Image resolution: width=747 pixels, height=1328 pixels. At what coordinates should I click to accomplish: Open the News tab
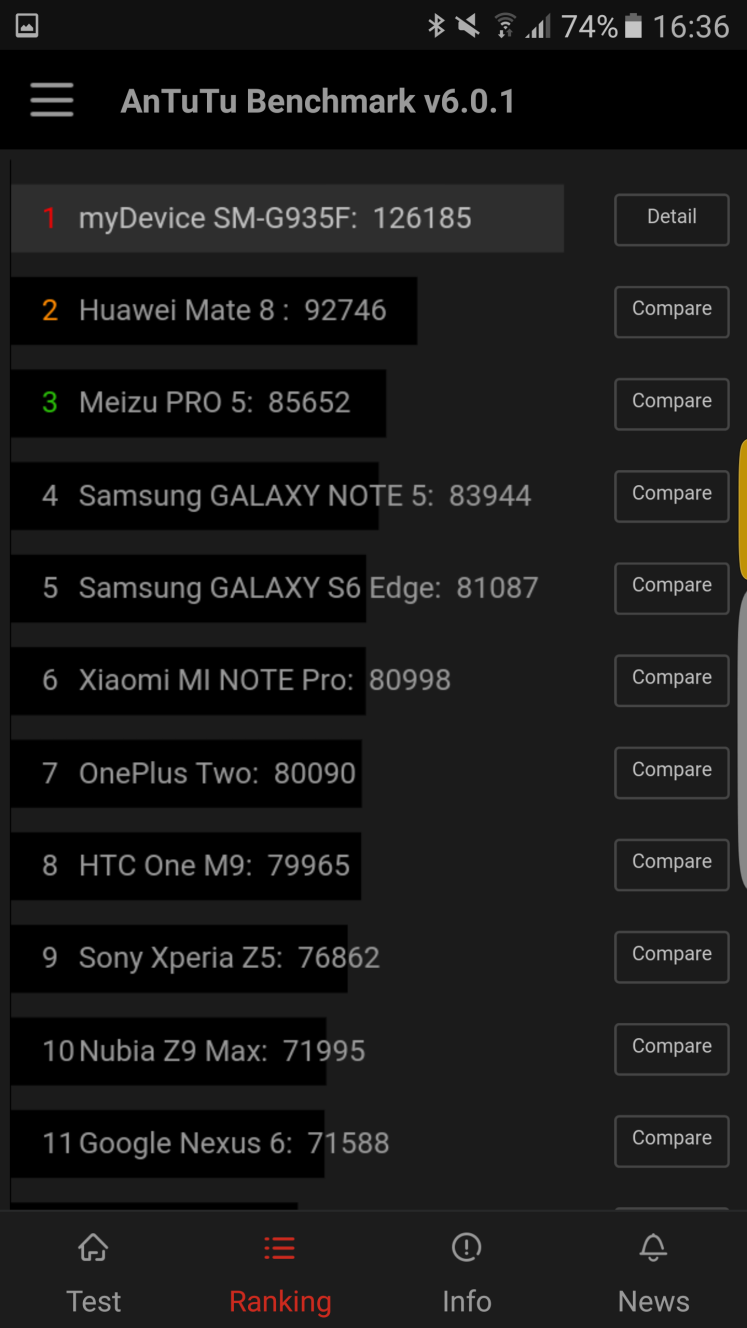(x=654, y=1272)
